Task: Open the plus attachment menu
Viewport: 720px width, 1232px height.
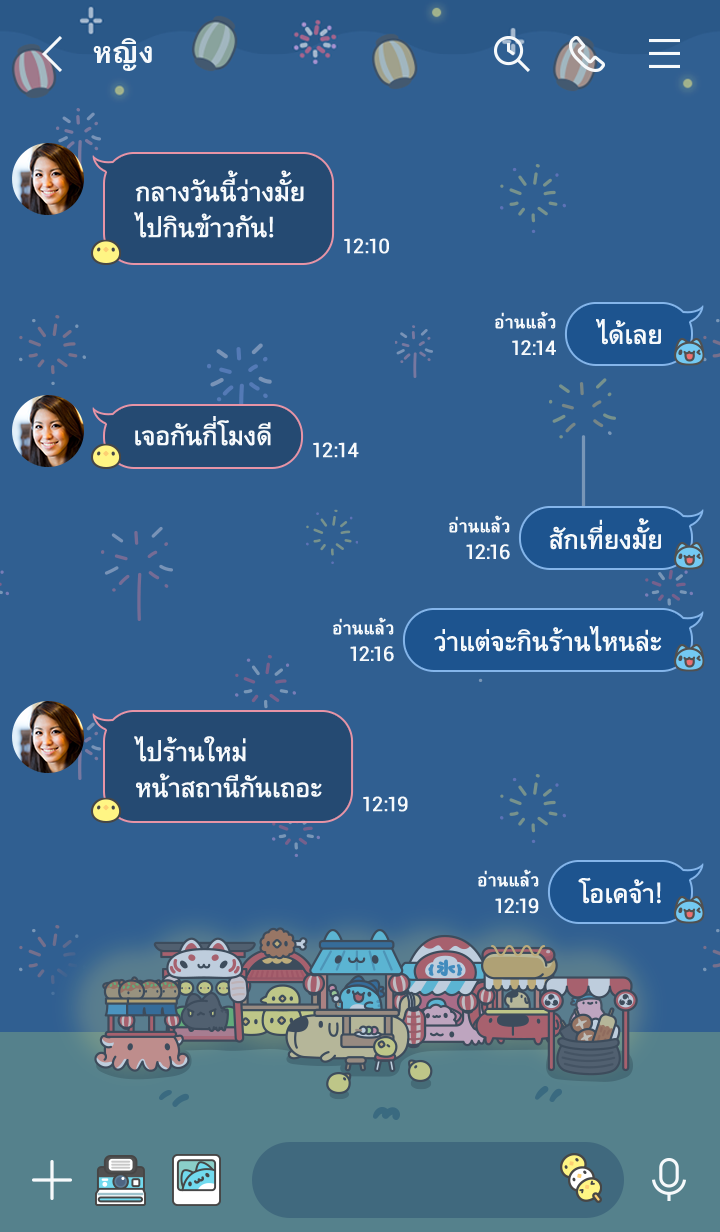Action: (52, 1181)
